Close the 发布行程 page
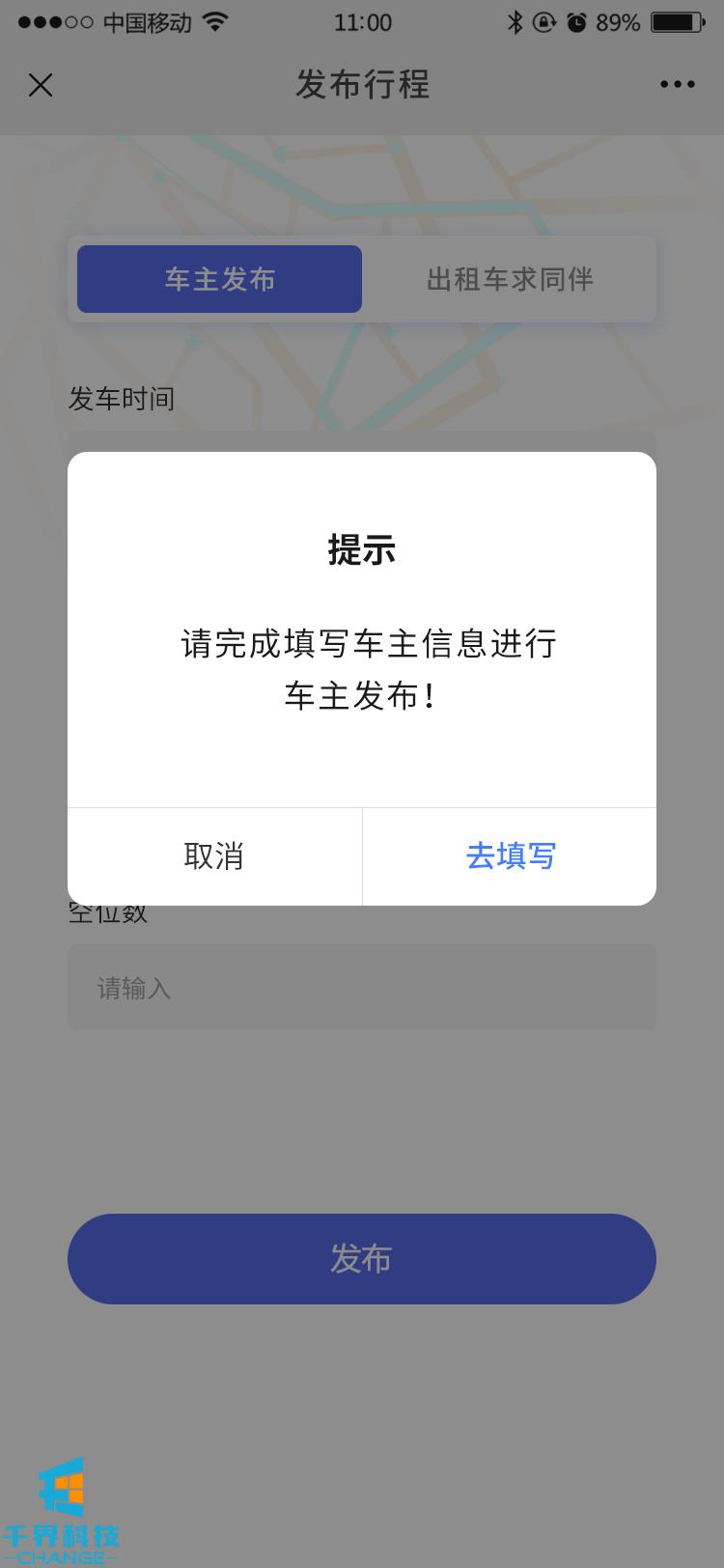 [x=41, y=85]
